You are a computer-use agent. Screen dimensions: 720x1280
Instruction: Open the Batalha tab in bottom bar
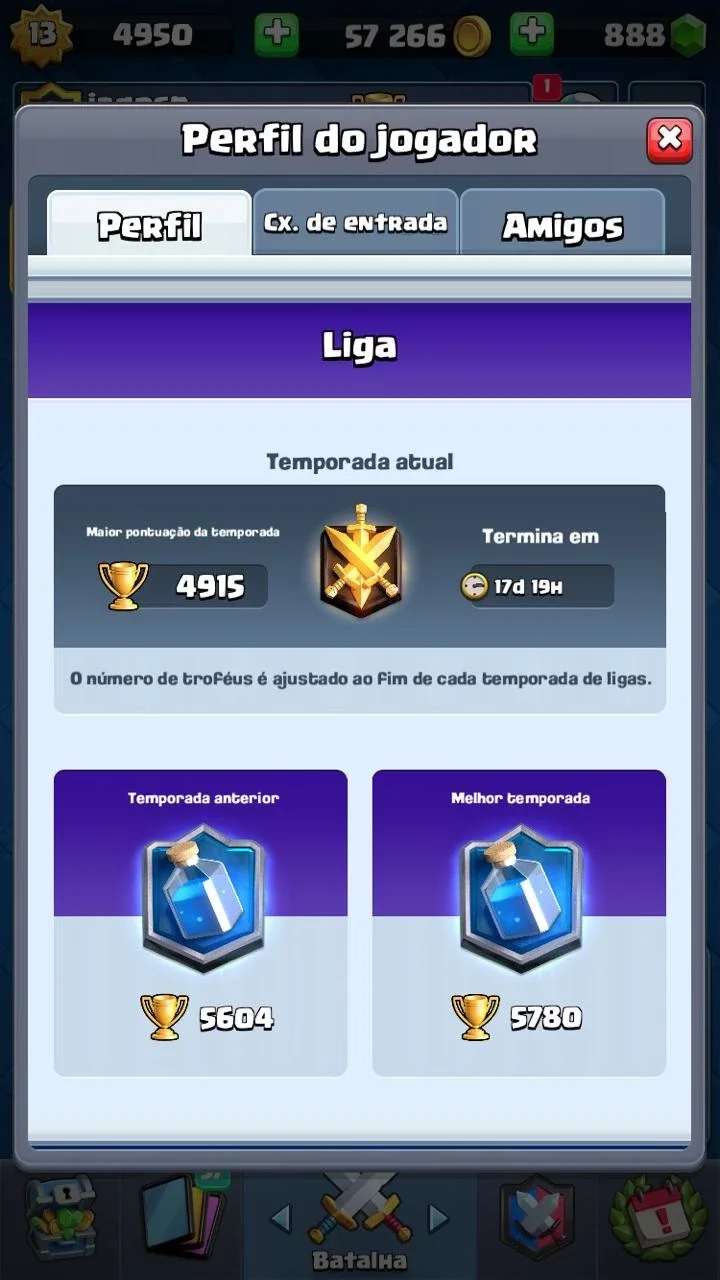(360, 1222)
